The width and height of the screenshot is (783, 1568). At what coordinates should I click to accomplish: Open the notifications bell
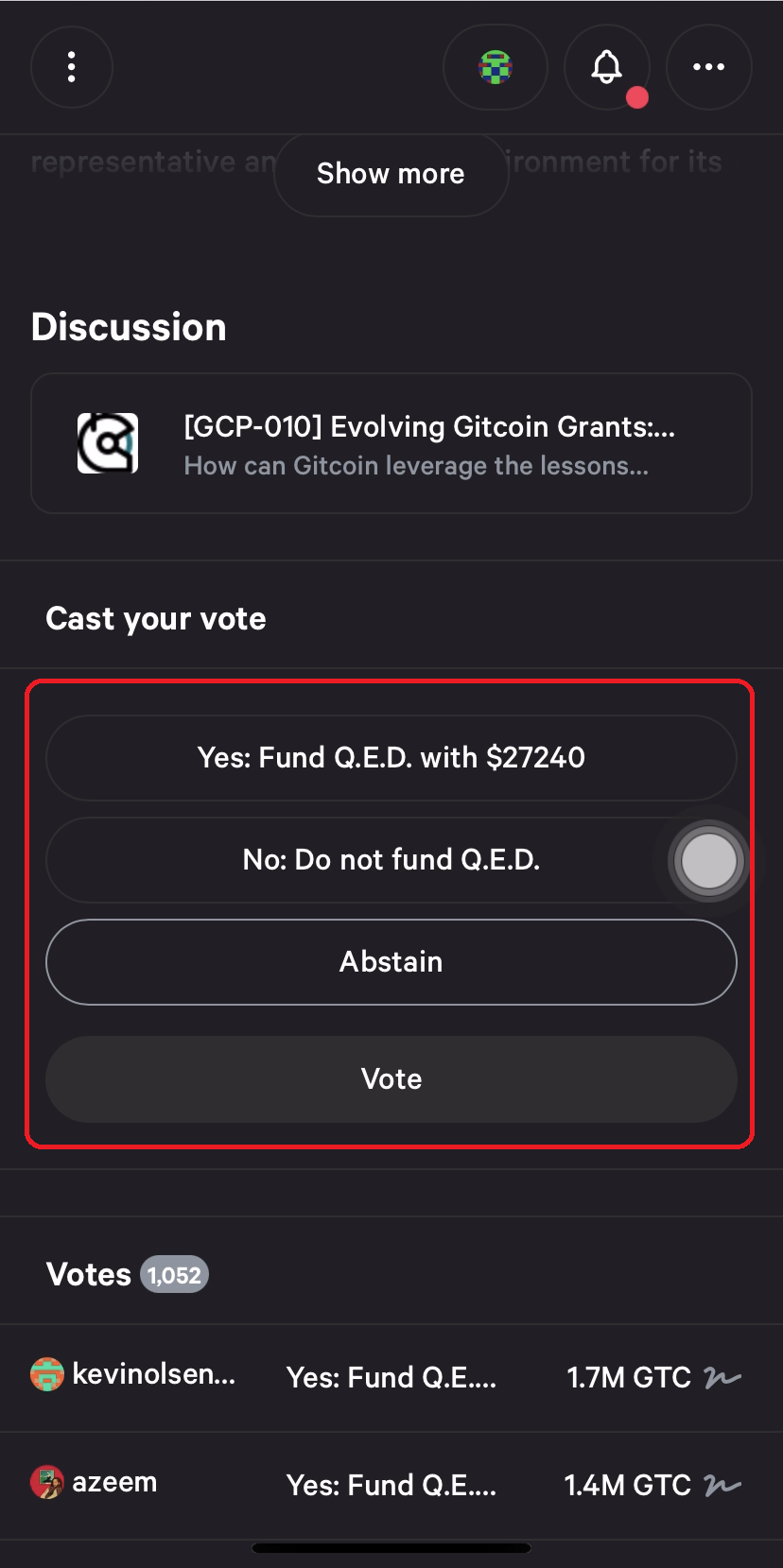tap(607, 67)
